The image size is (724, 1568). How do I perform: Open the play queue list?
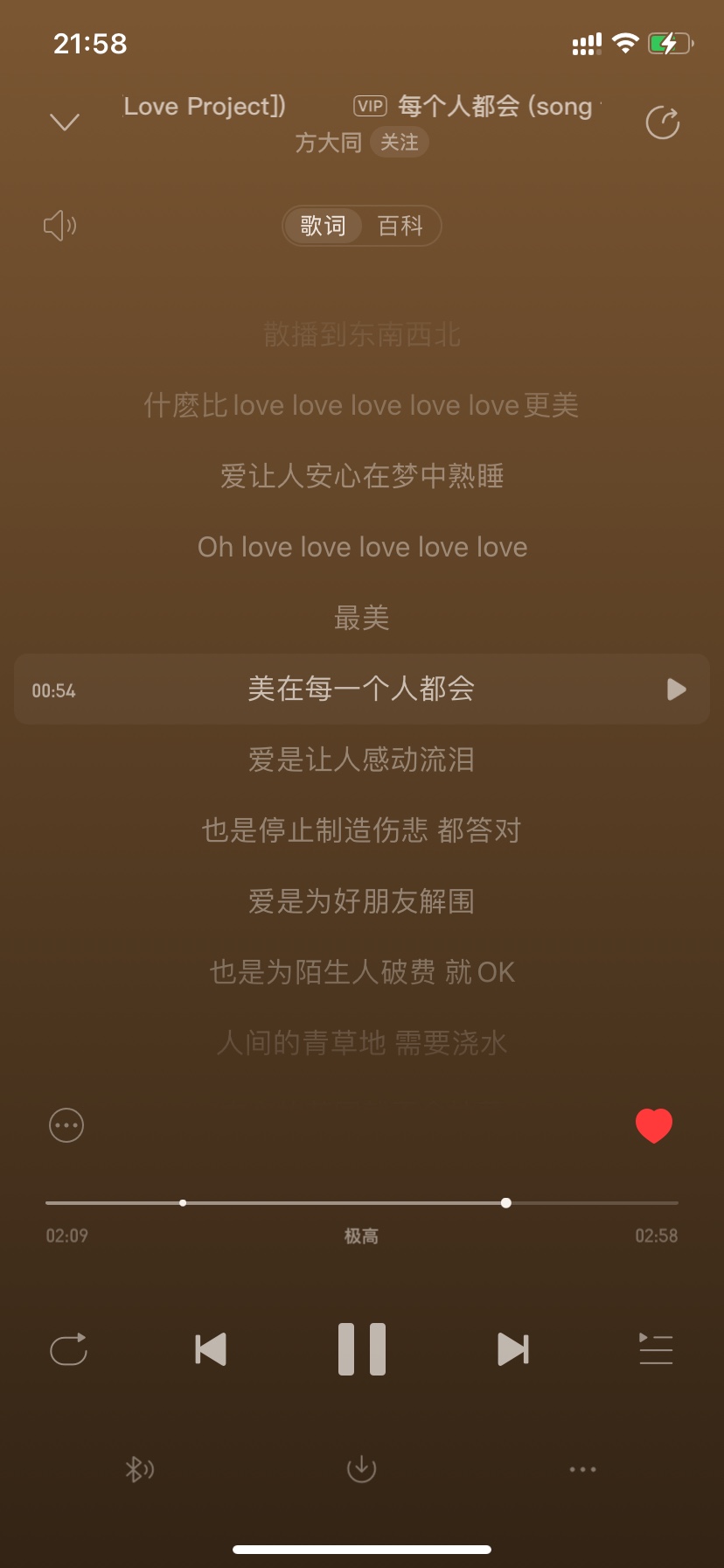coord(656,1348)
